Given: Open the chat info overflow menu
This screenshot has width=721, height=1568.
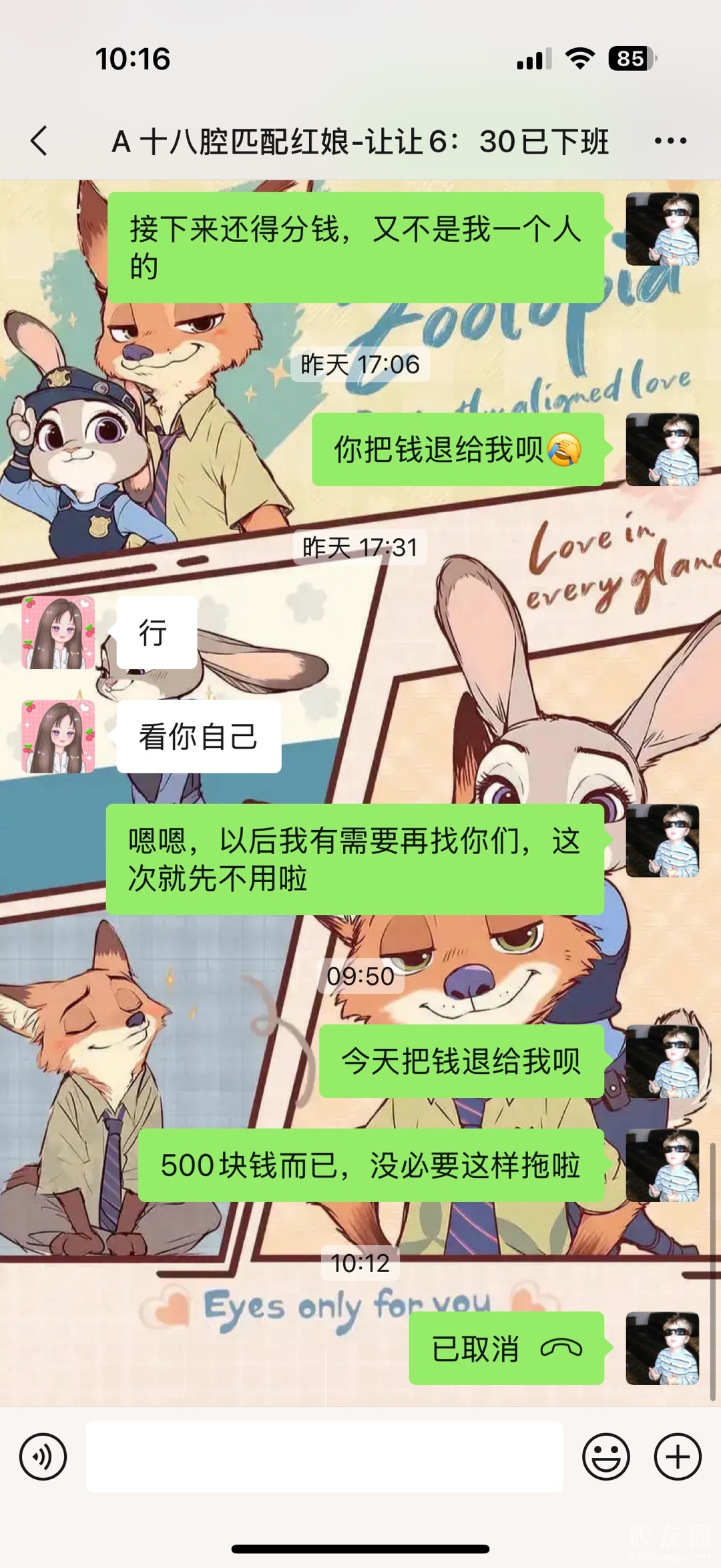Looking at the screenshot, I should [670, 141].
